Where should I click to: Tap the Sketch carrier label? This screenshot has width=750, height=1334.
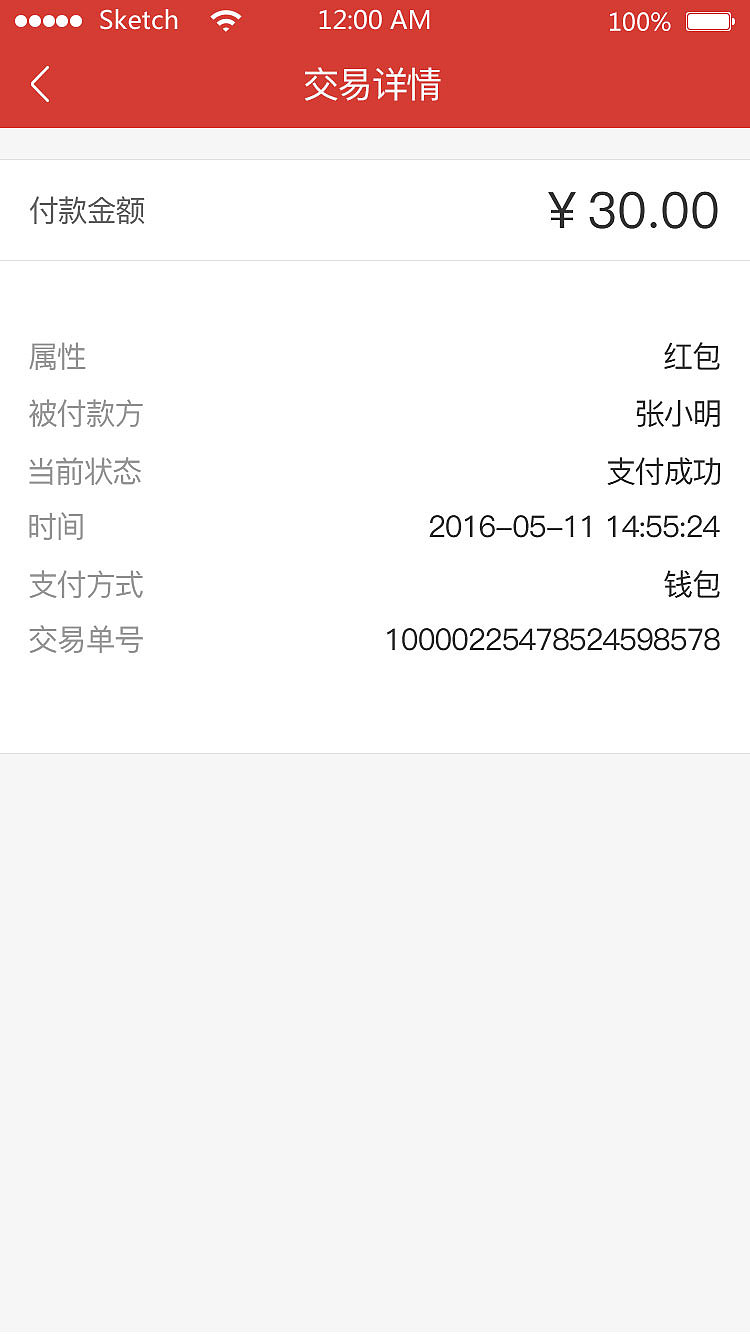pos(138,20)
